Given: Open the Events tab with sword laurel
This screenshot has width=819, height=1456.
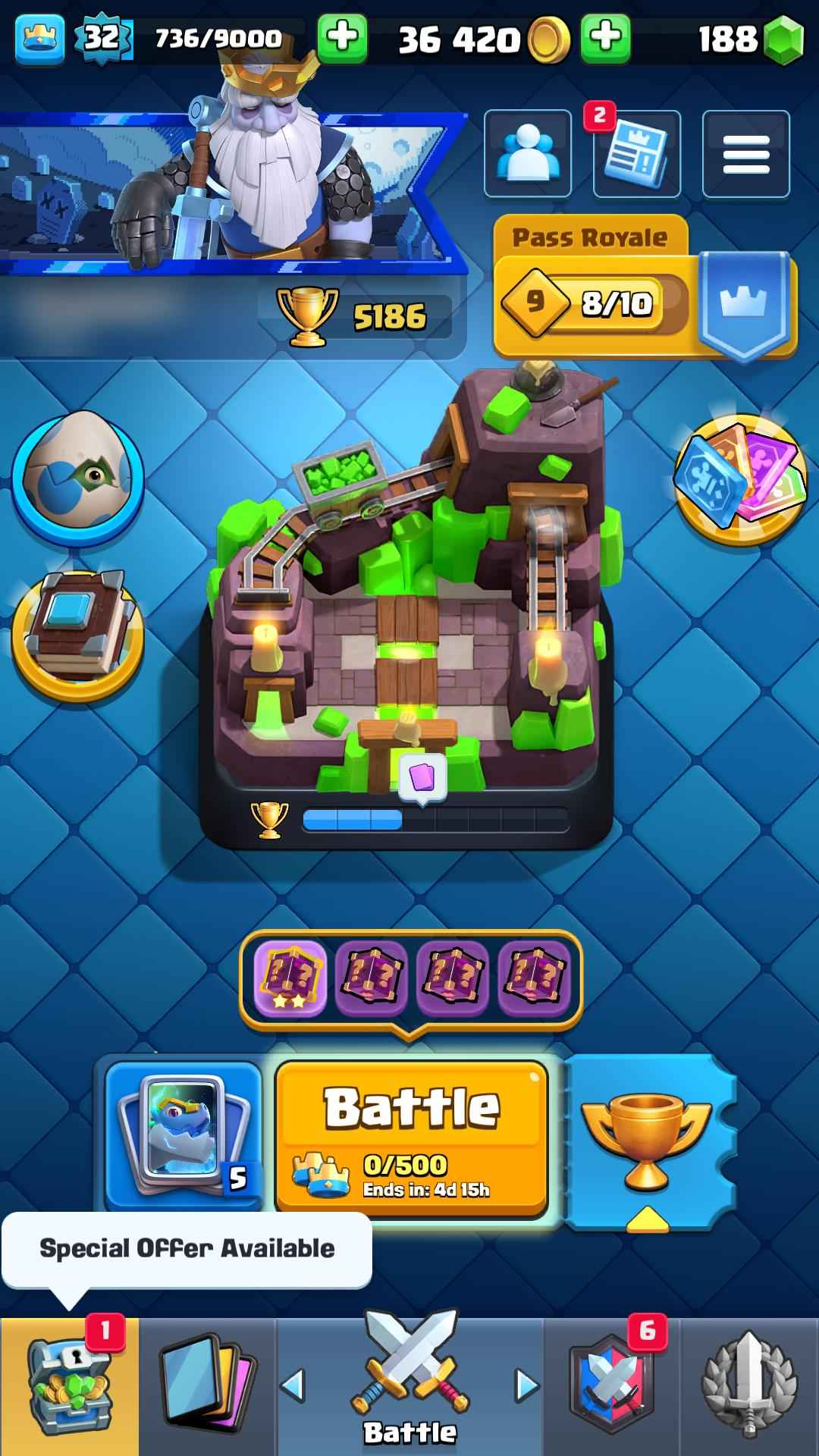Looking at the screenshot, I should tap(749, 1386).
